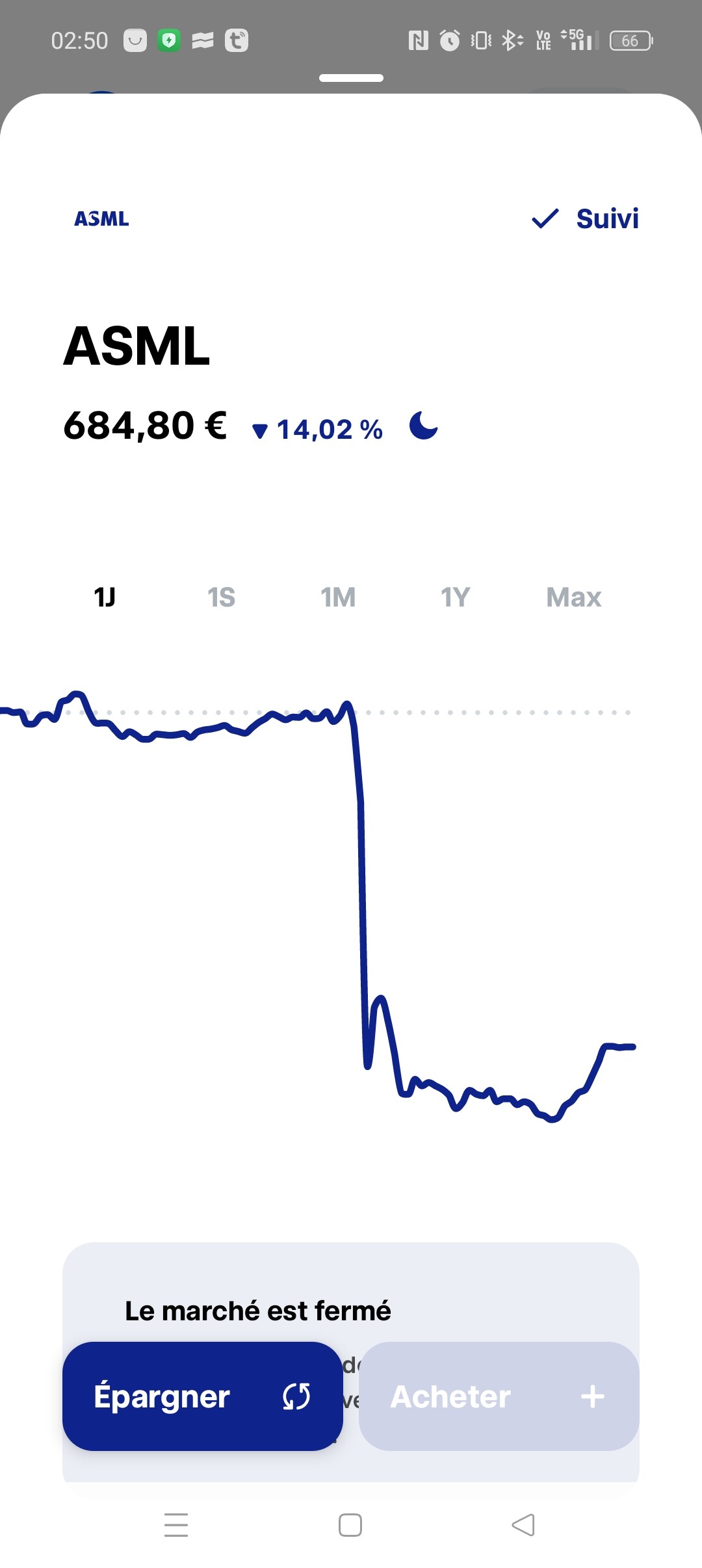Toggle the Suivi watchlist button
Screen dimensions: 702x1568
pos(585,219)
